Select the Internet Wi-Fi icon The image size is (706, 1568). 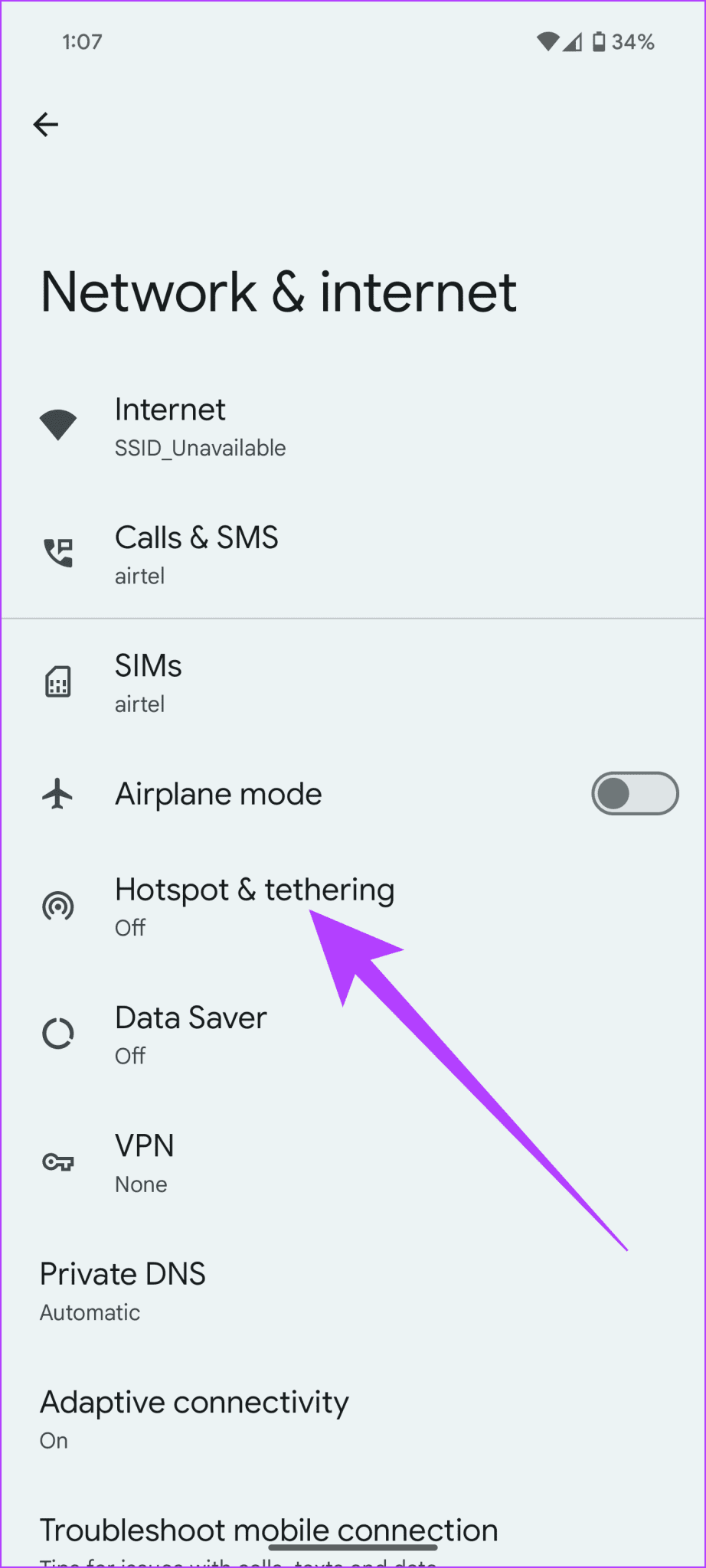[x=58, y=425]
